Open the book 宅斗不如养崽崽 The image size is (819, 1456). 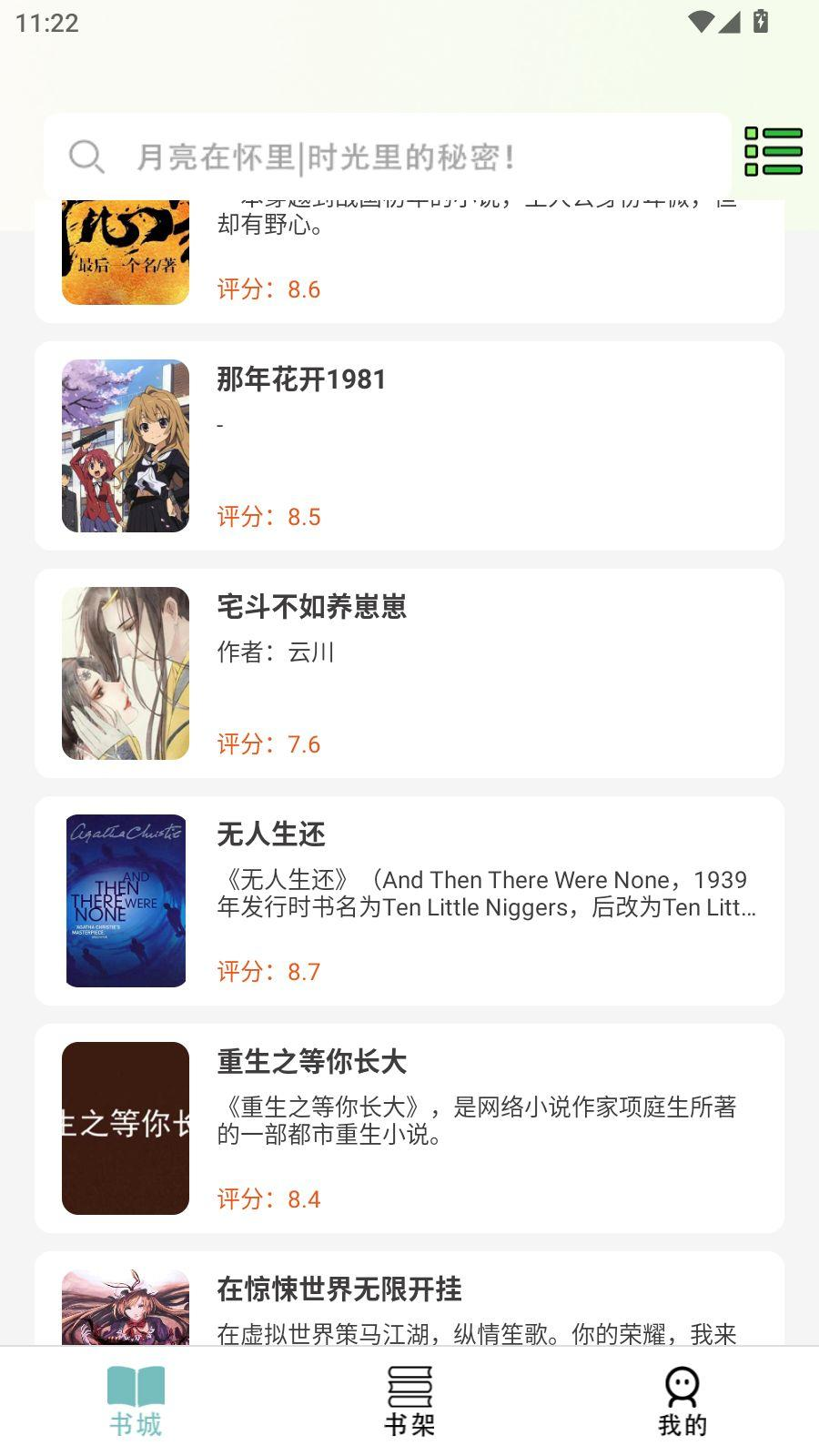point(409,673)
